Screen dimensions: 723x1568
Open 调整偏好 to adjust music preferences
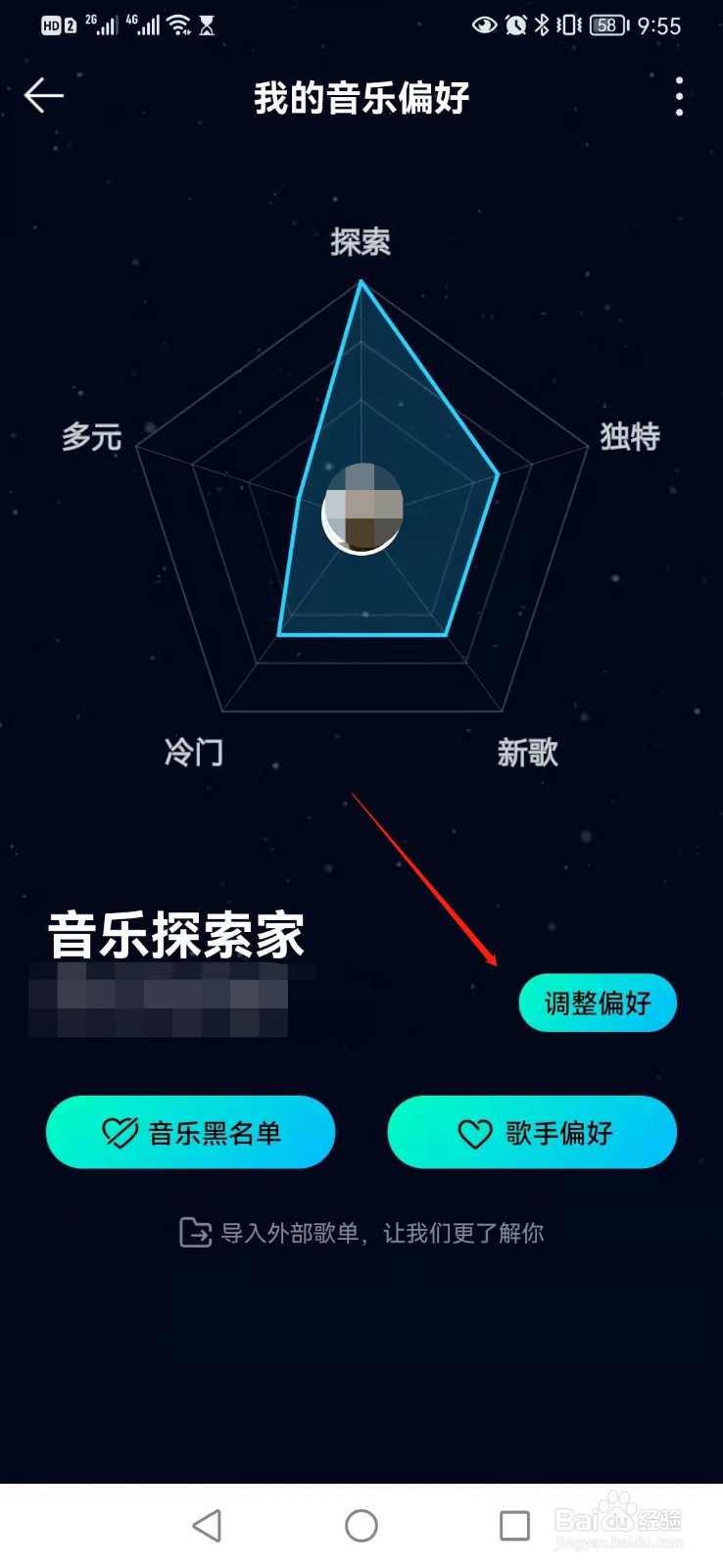tap(598, 1003)
